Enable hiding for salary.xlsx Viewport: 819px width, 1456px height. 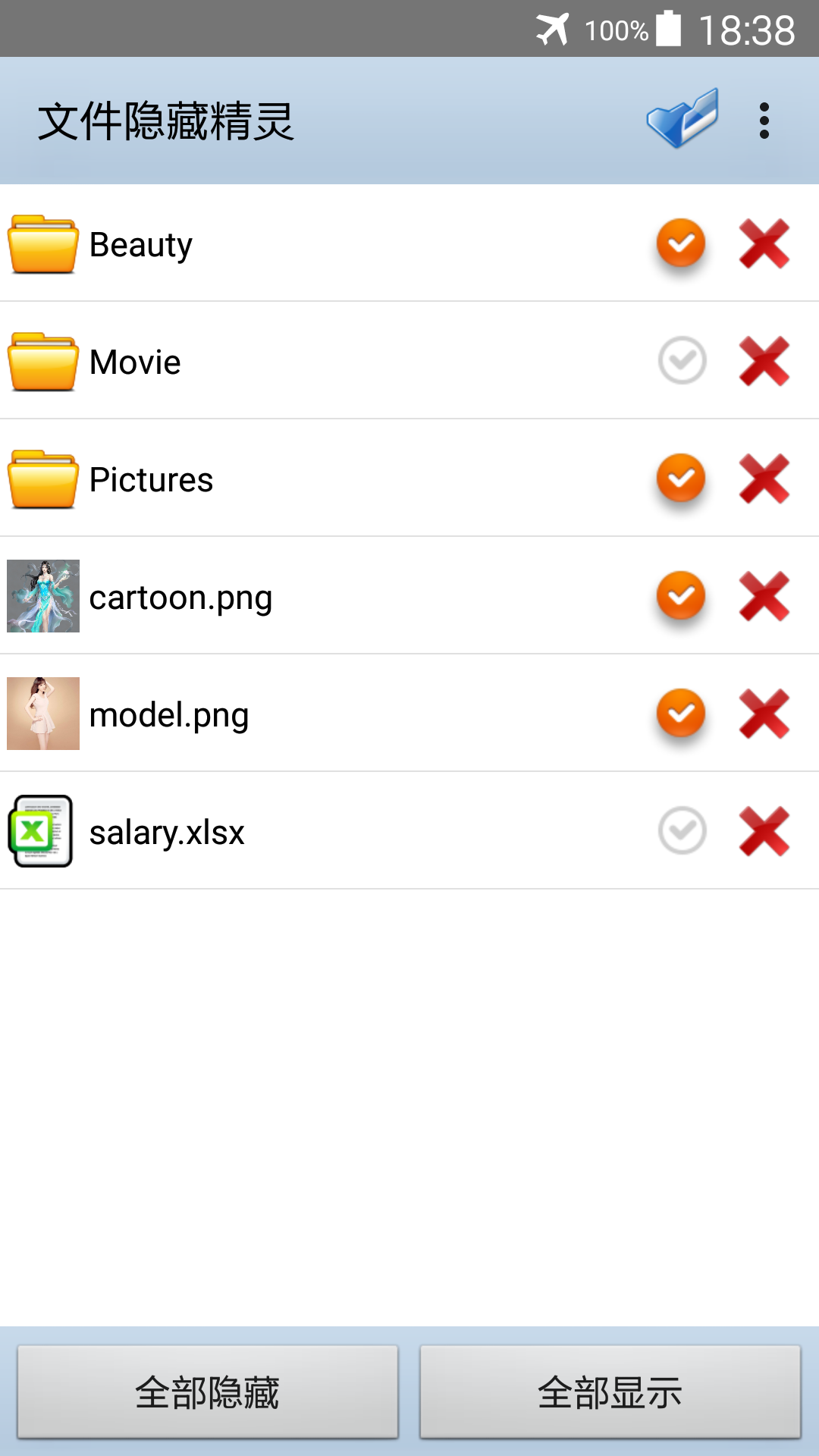coord(682,831)
